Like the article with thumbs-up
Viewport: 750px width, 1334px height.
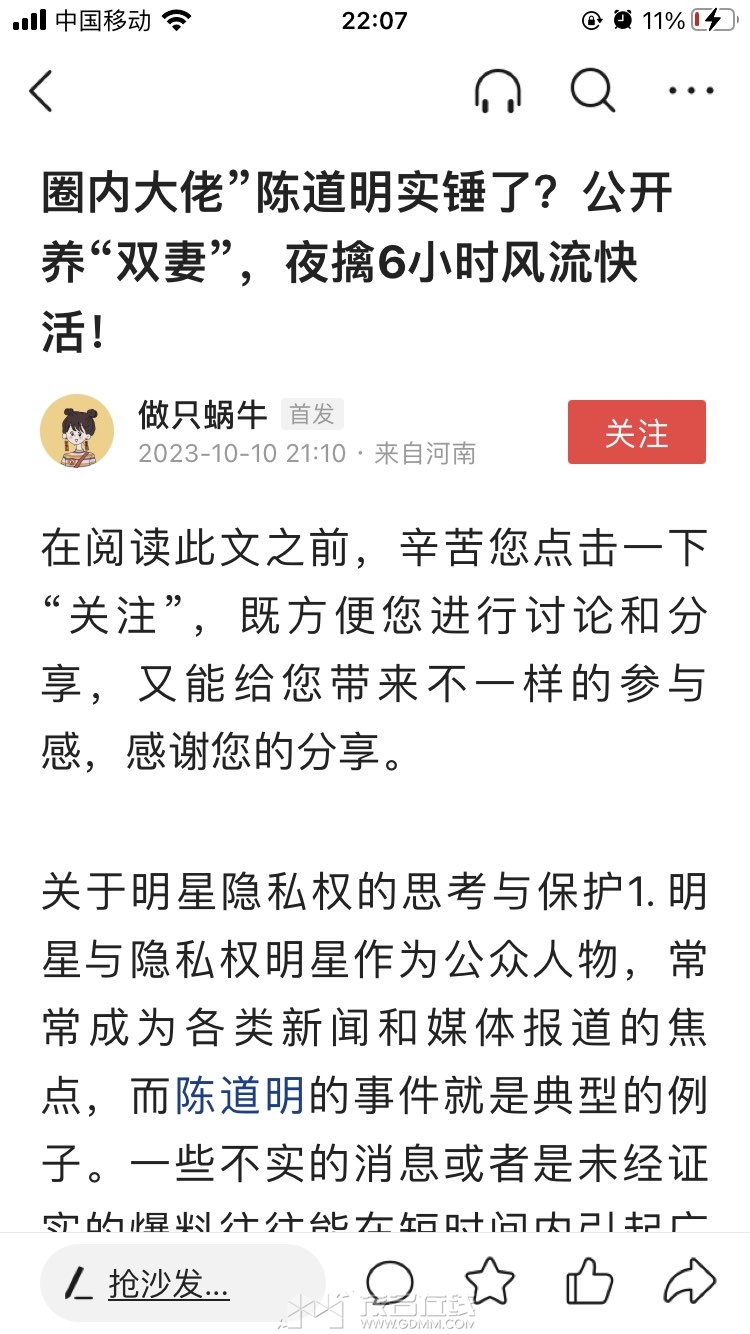(590, 1283)
